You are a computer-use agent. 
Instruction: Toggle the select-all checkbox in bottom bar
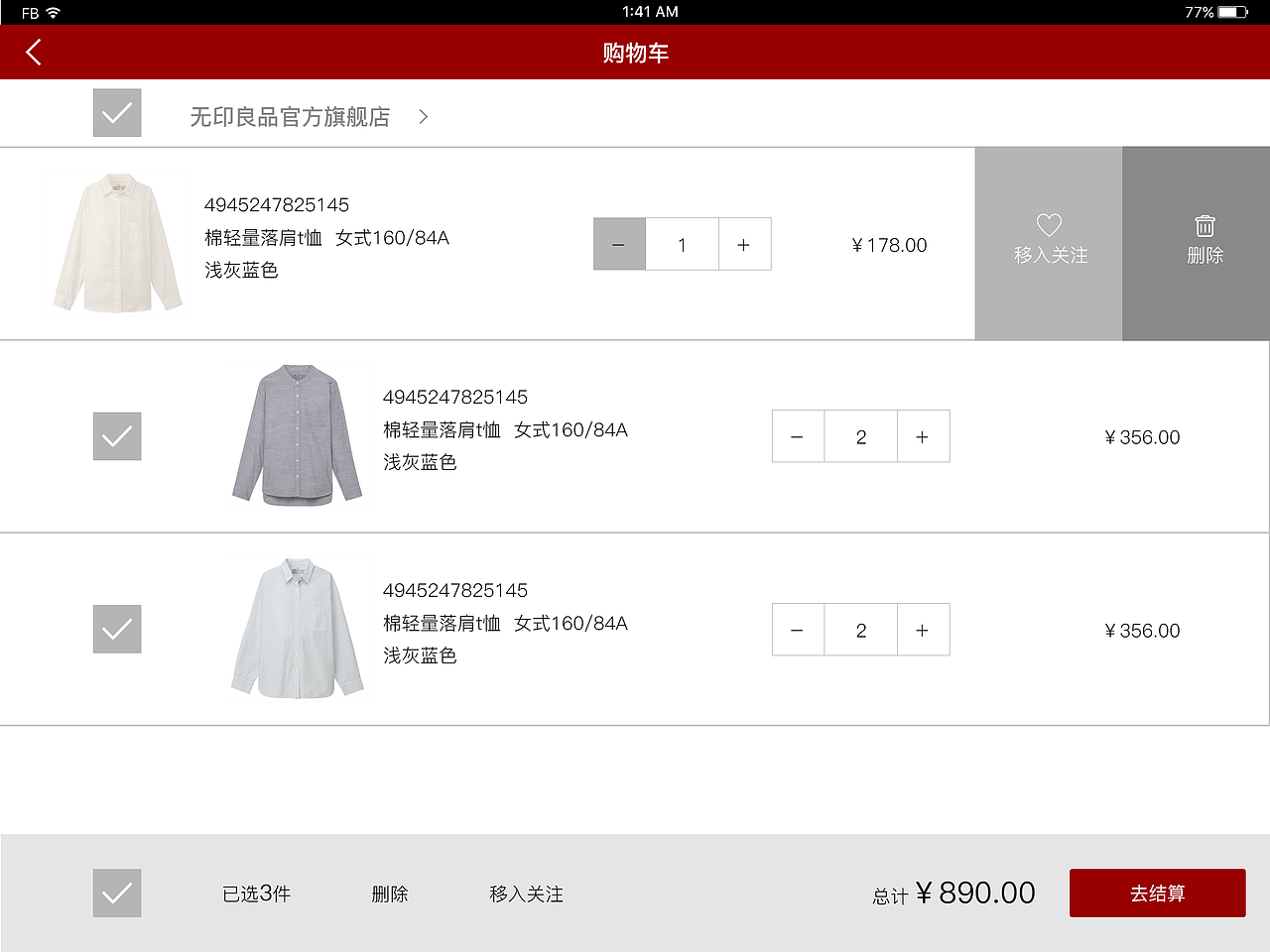117,893
